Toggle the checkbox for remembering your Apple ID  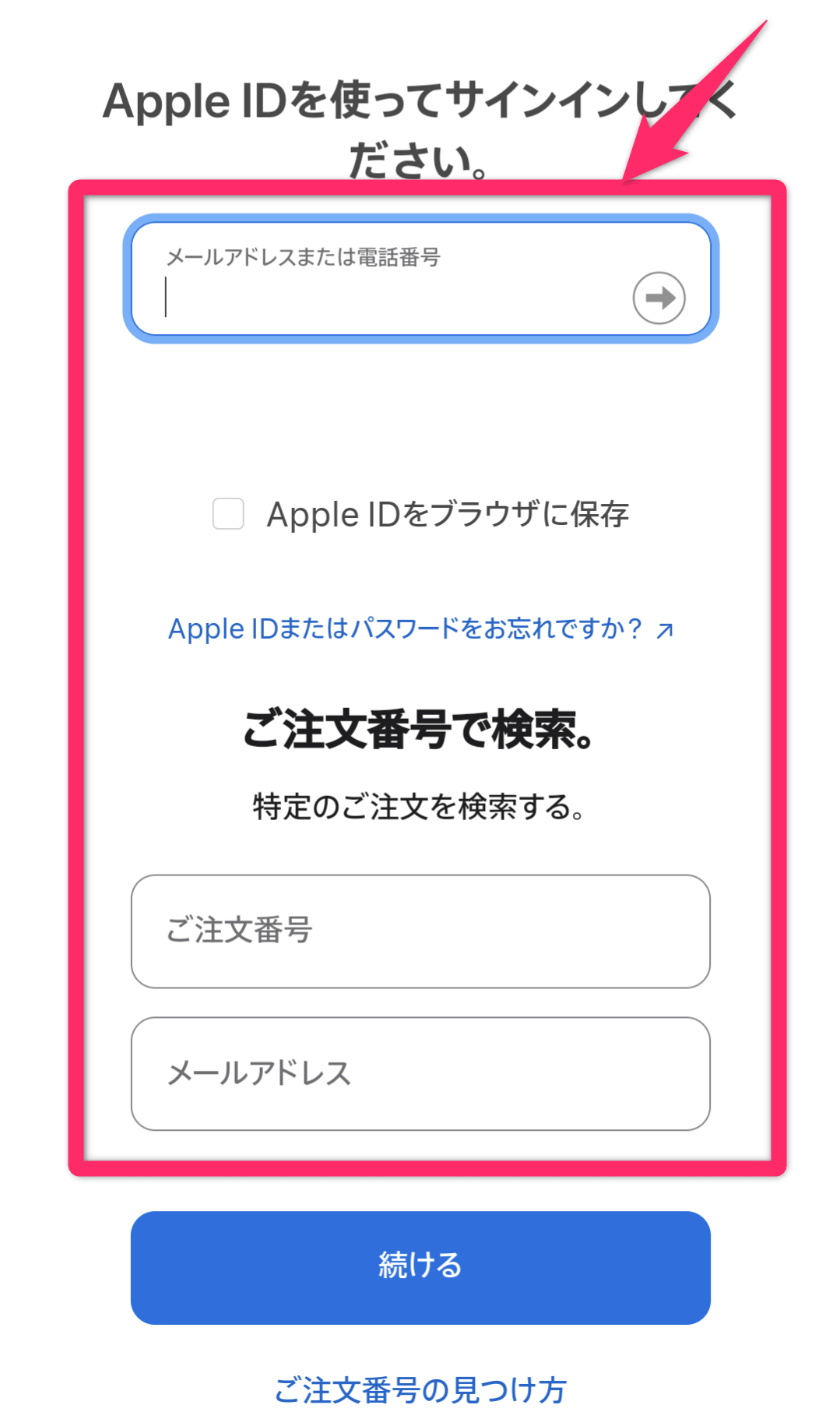click(x=227, y=514)
